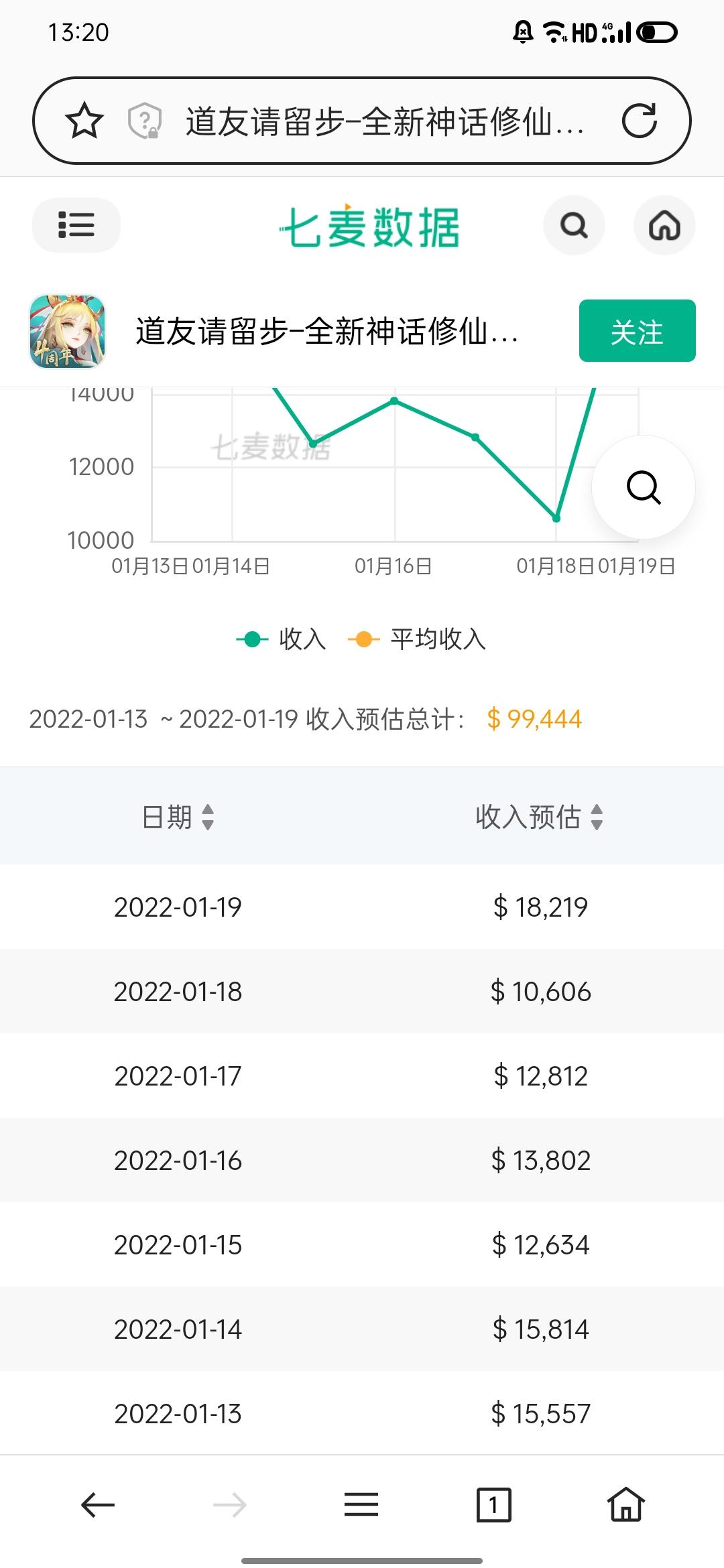The height and width of the screenshot is (1568, 724).
Task: Go back to the previous page
Action: (x=98, y=1505)
